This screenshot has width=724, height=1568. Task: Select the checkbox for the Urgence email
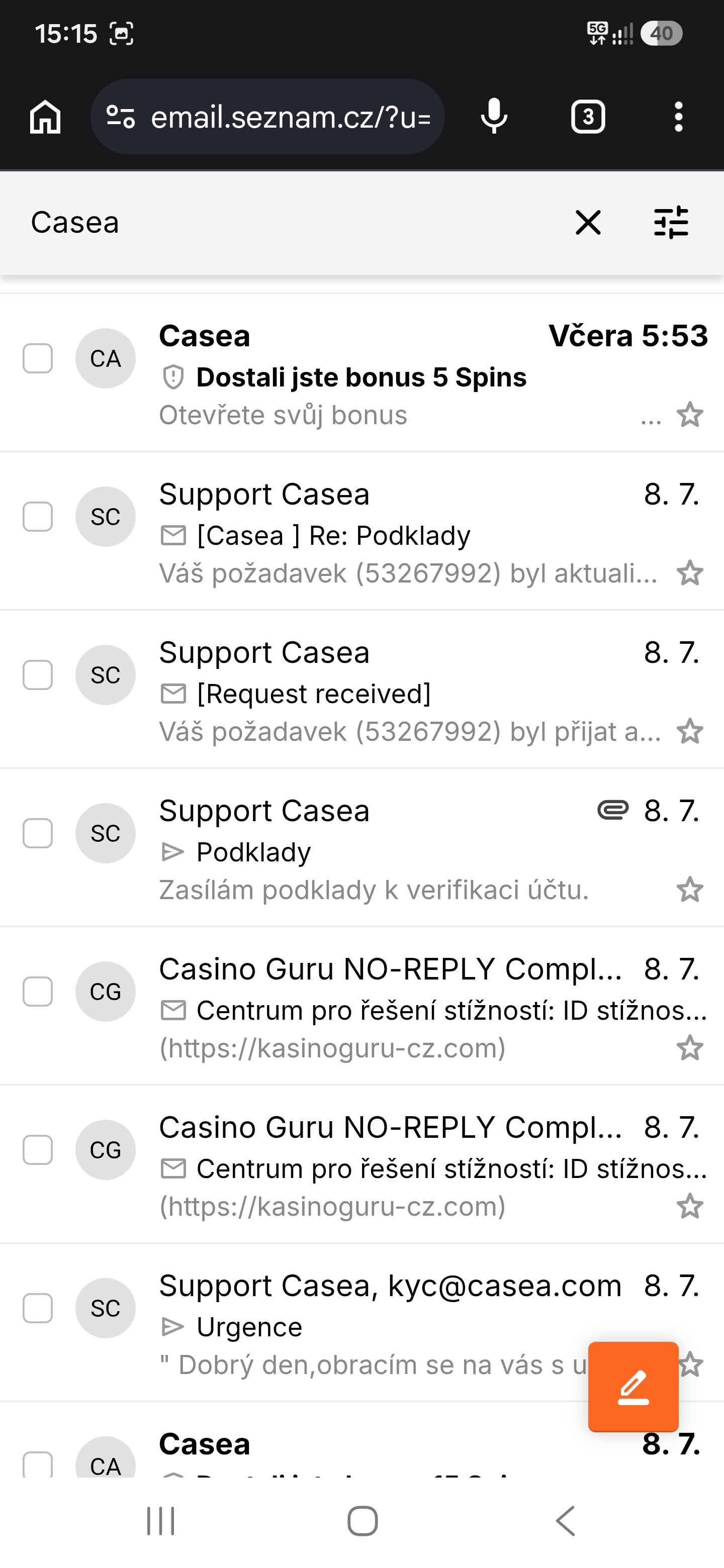[38, 1308]
